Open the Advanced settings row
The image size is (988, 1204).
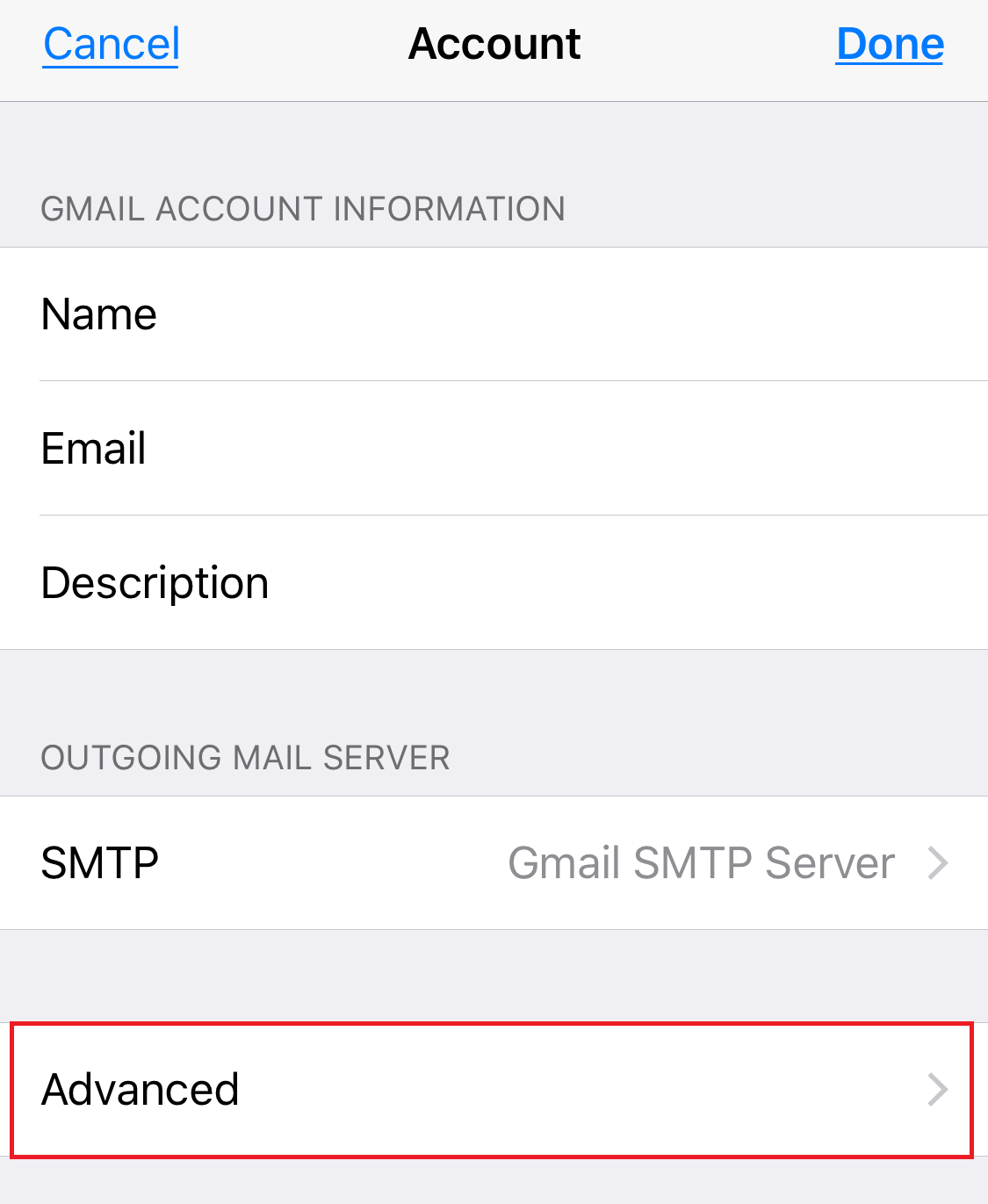click(x=492, y=1090)
